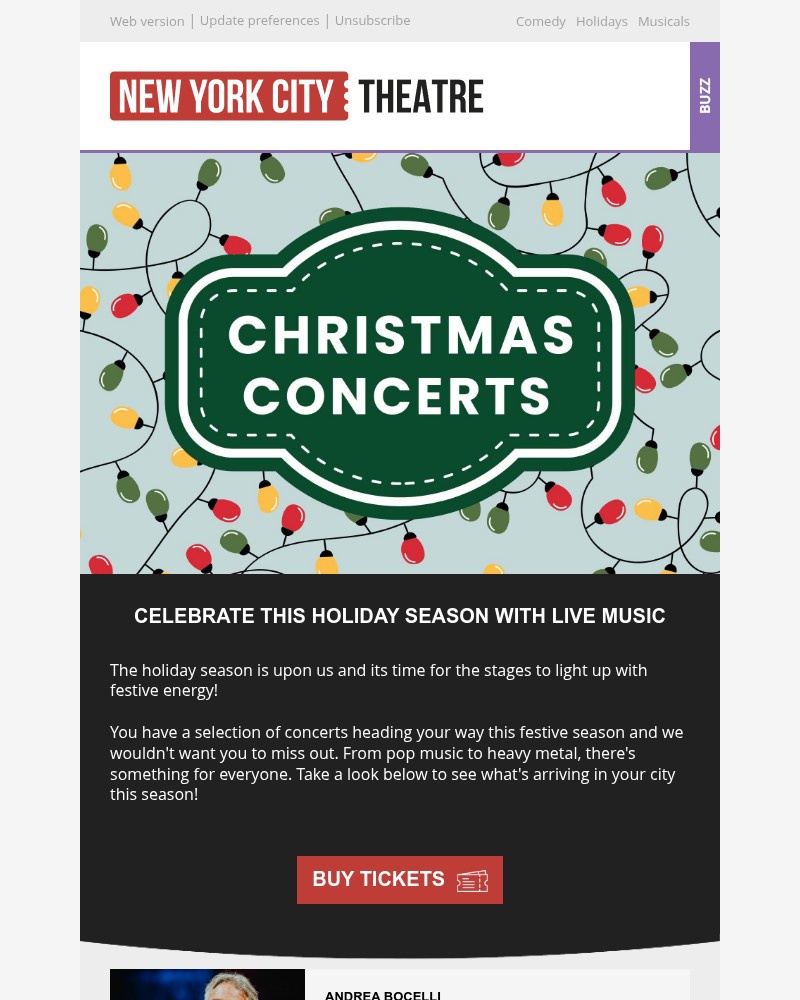
Task: Update your email preferences
Action: (x=259, y=20)
